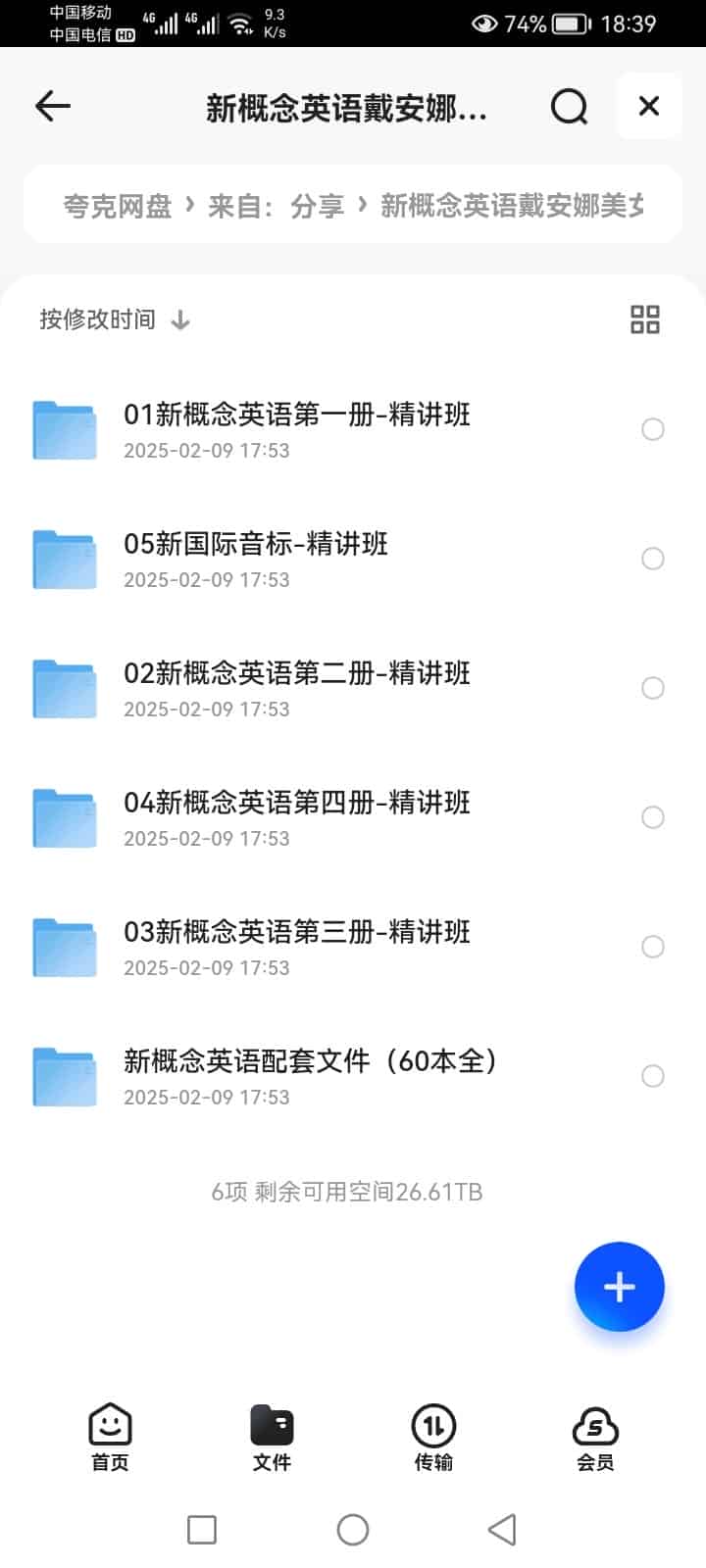Go to the system home screen

coord(353,1530)
